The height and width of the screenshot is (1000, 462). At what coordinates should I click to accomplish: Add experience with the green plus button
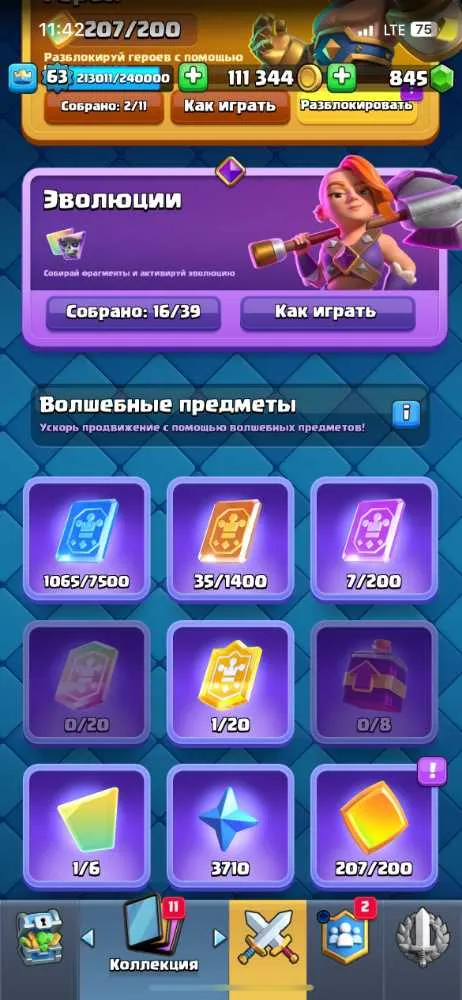[193, 78]
